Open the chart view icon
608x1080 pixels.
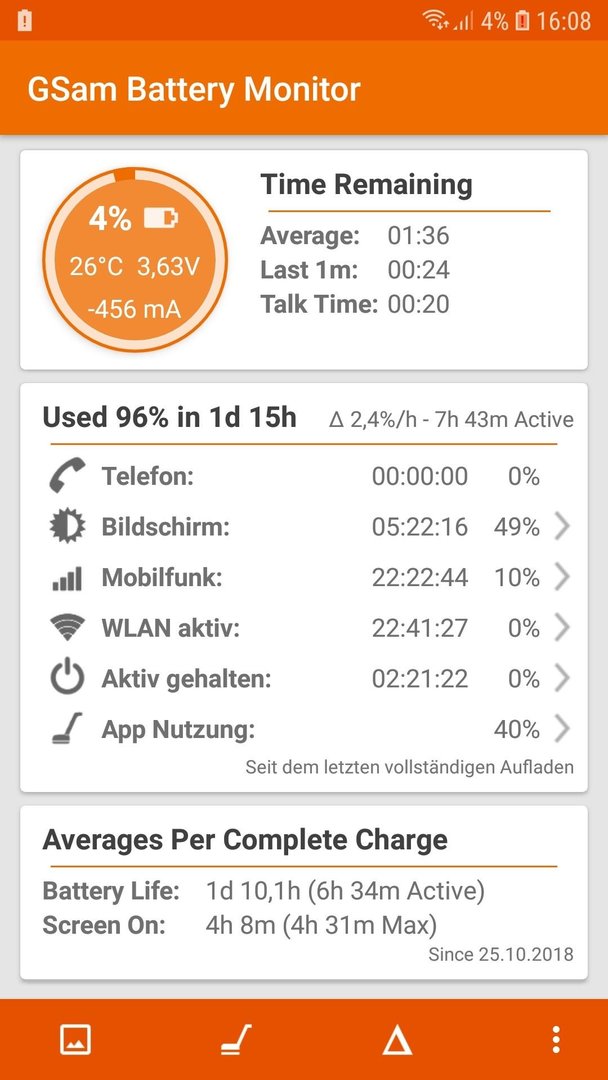[76, 1040]
